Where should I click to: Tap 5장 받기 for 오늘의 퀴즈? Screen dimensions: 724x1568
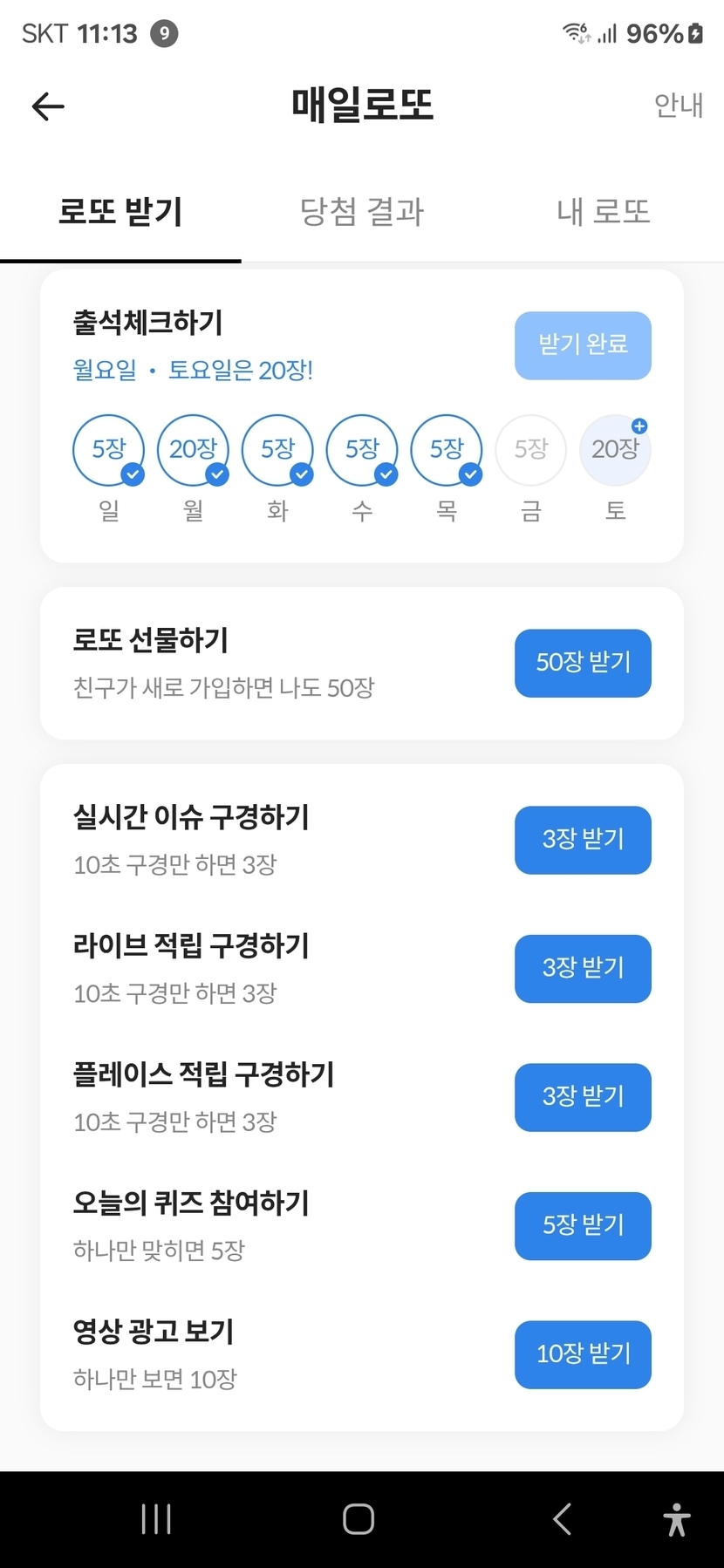[583, 1225]
